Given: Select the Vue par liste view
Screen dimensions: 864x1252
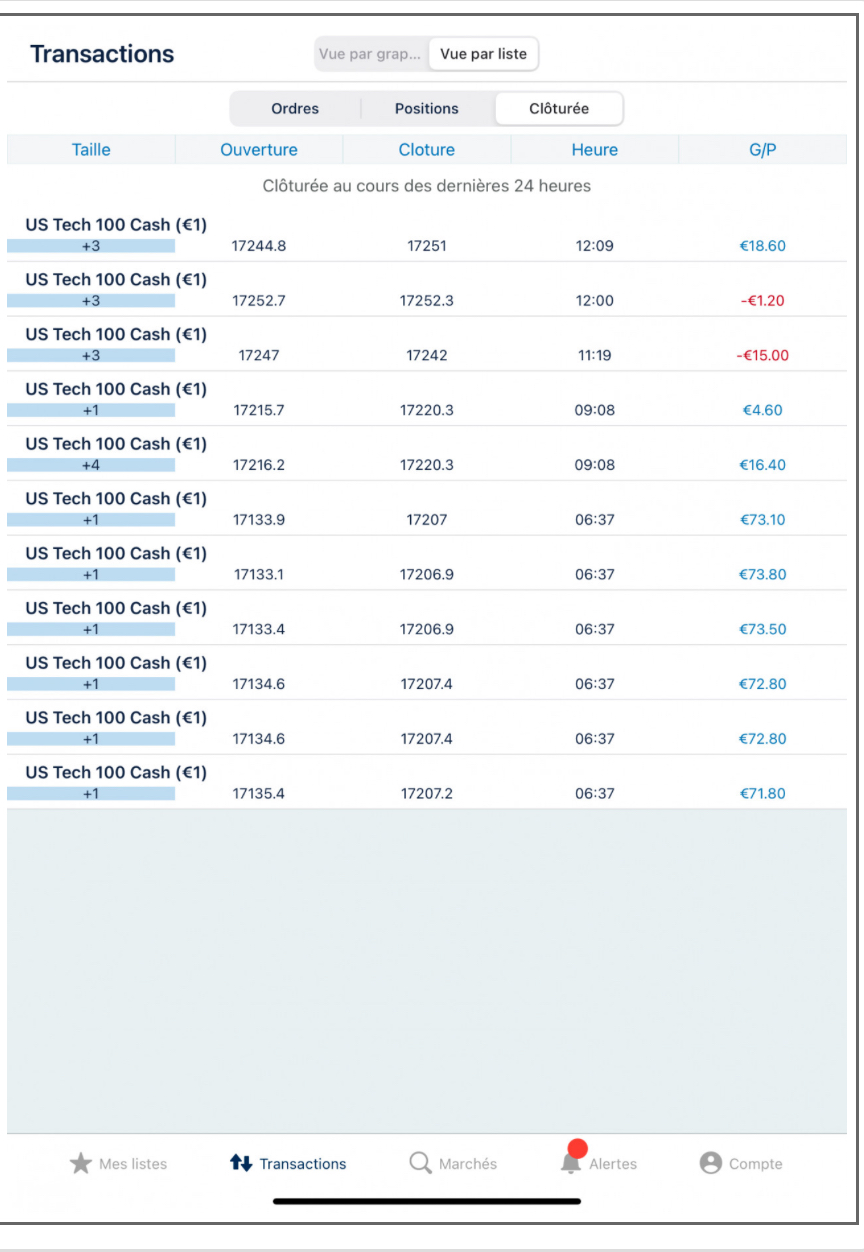Looking at the screenshot, I should [x=483, y=54].
